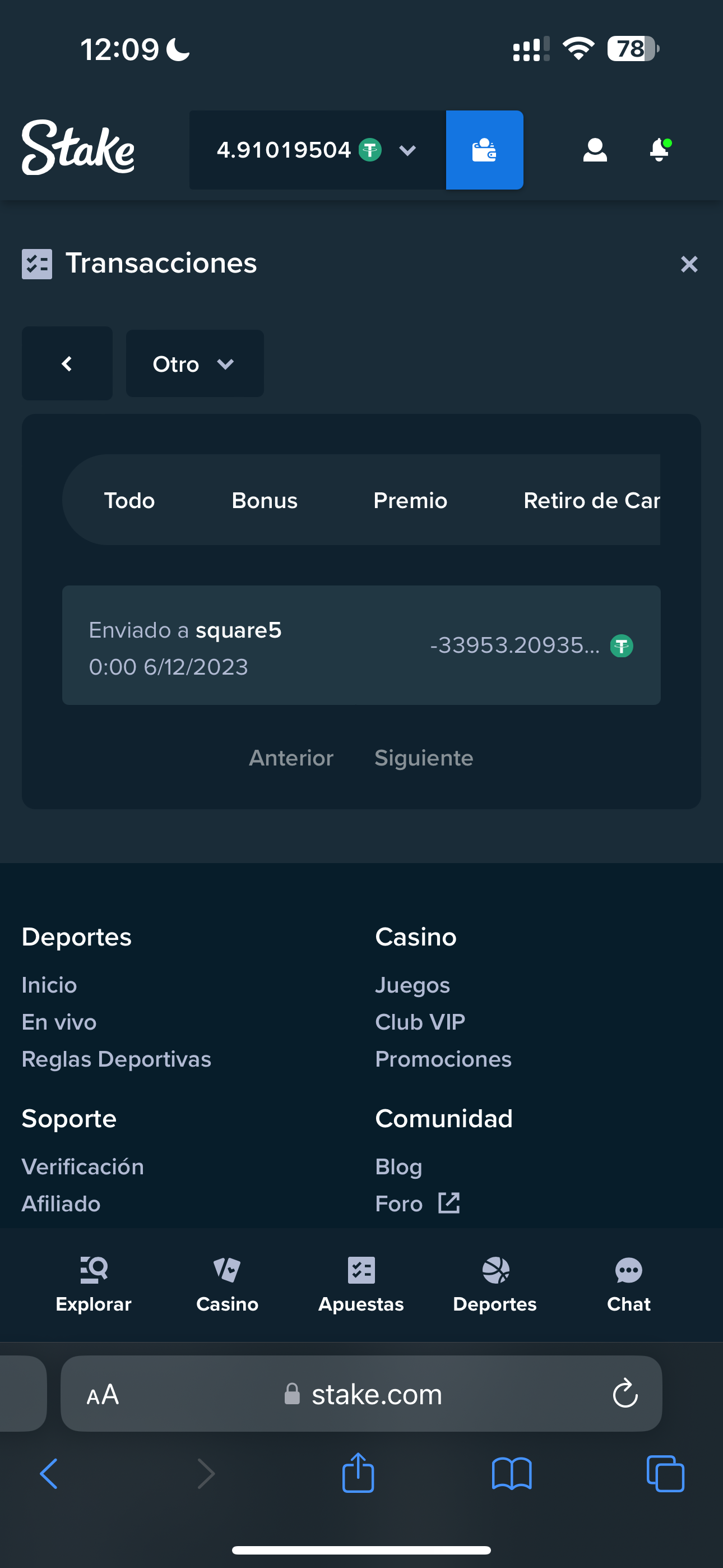Go to Siguiente page
The height and width of the screenshot is (1568, 723).
424,758
